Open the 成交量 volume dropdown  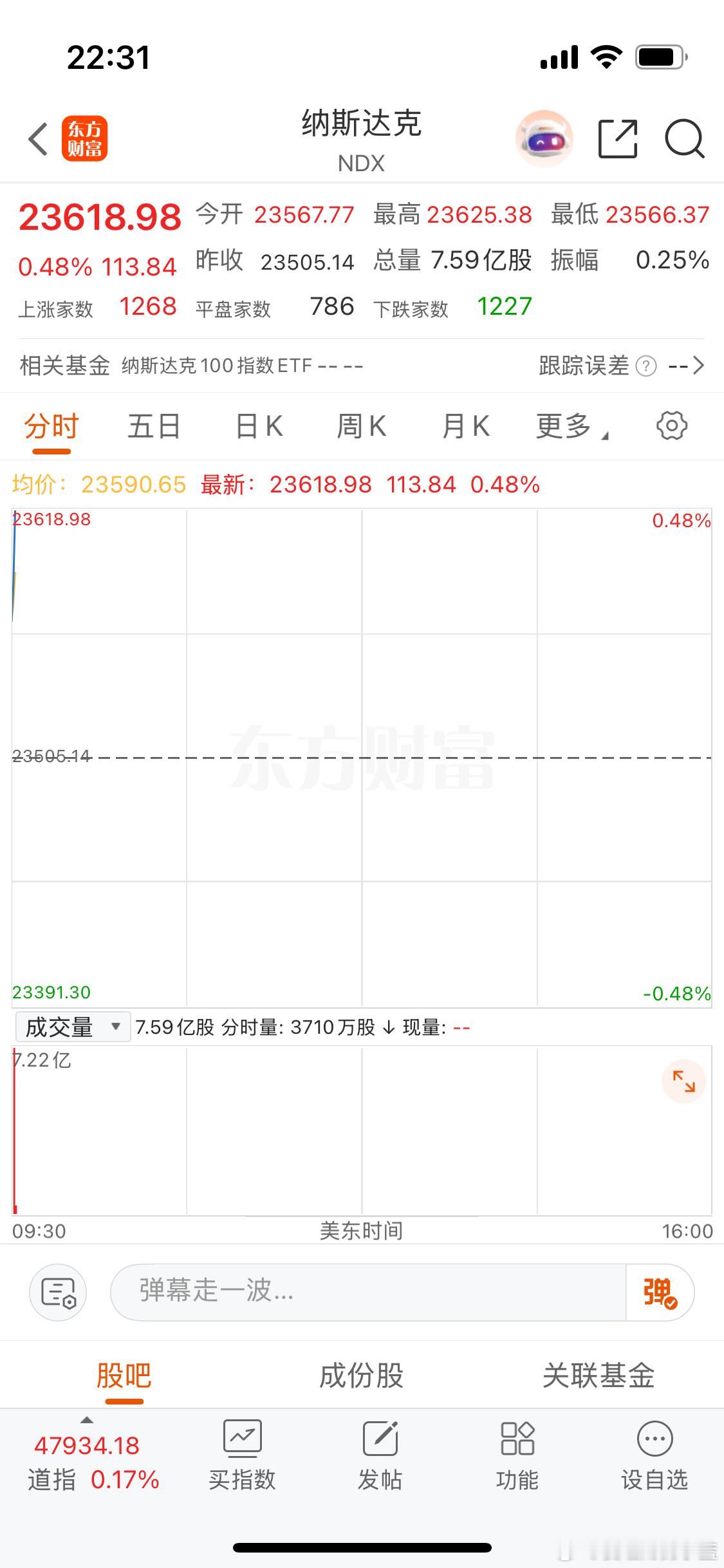tap(73, 1027)
